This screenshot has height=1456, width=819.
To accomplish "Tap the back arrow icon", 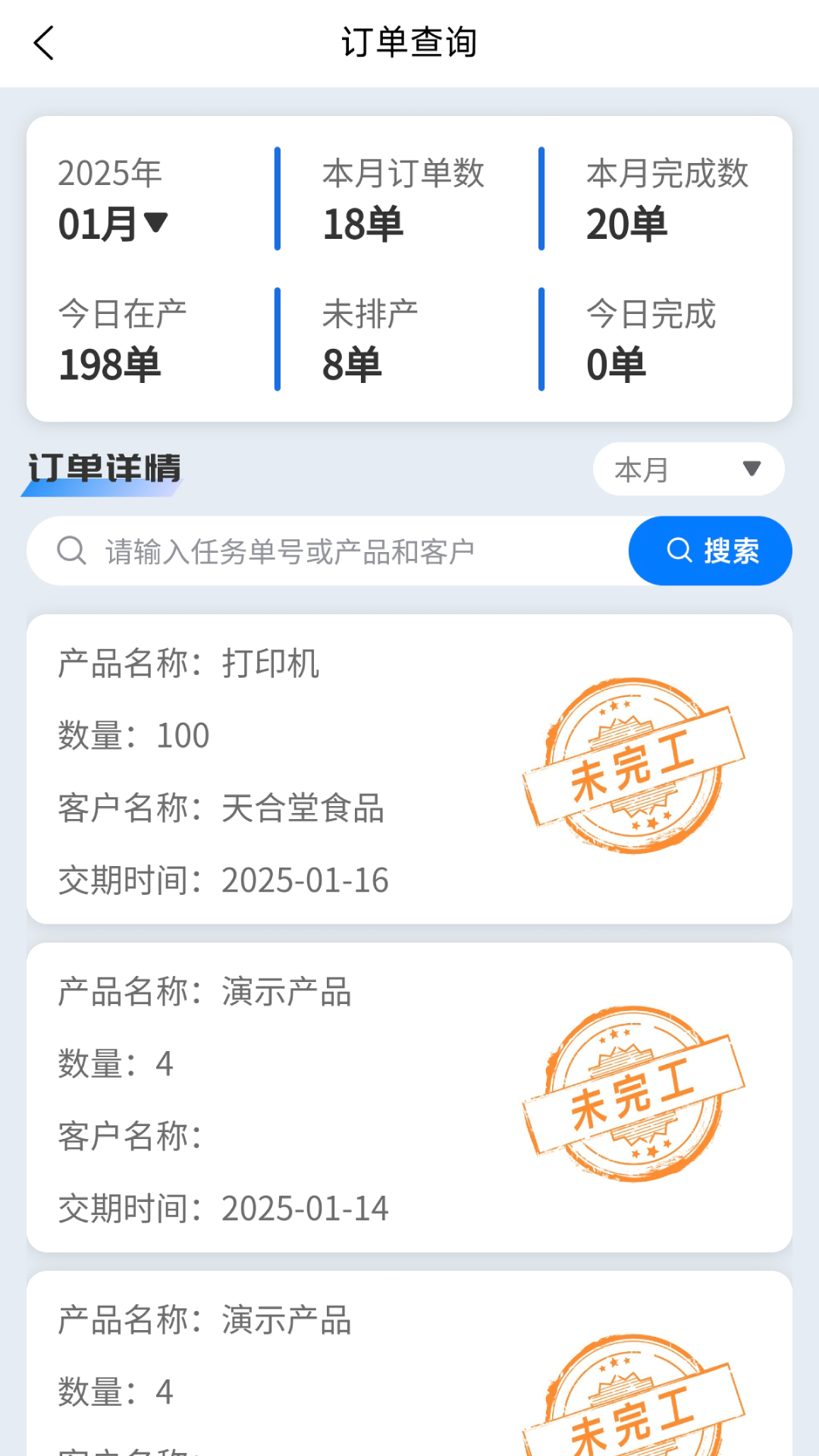I will (x=43, y=43).
